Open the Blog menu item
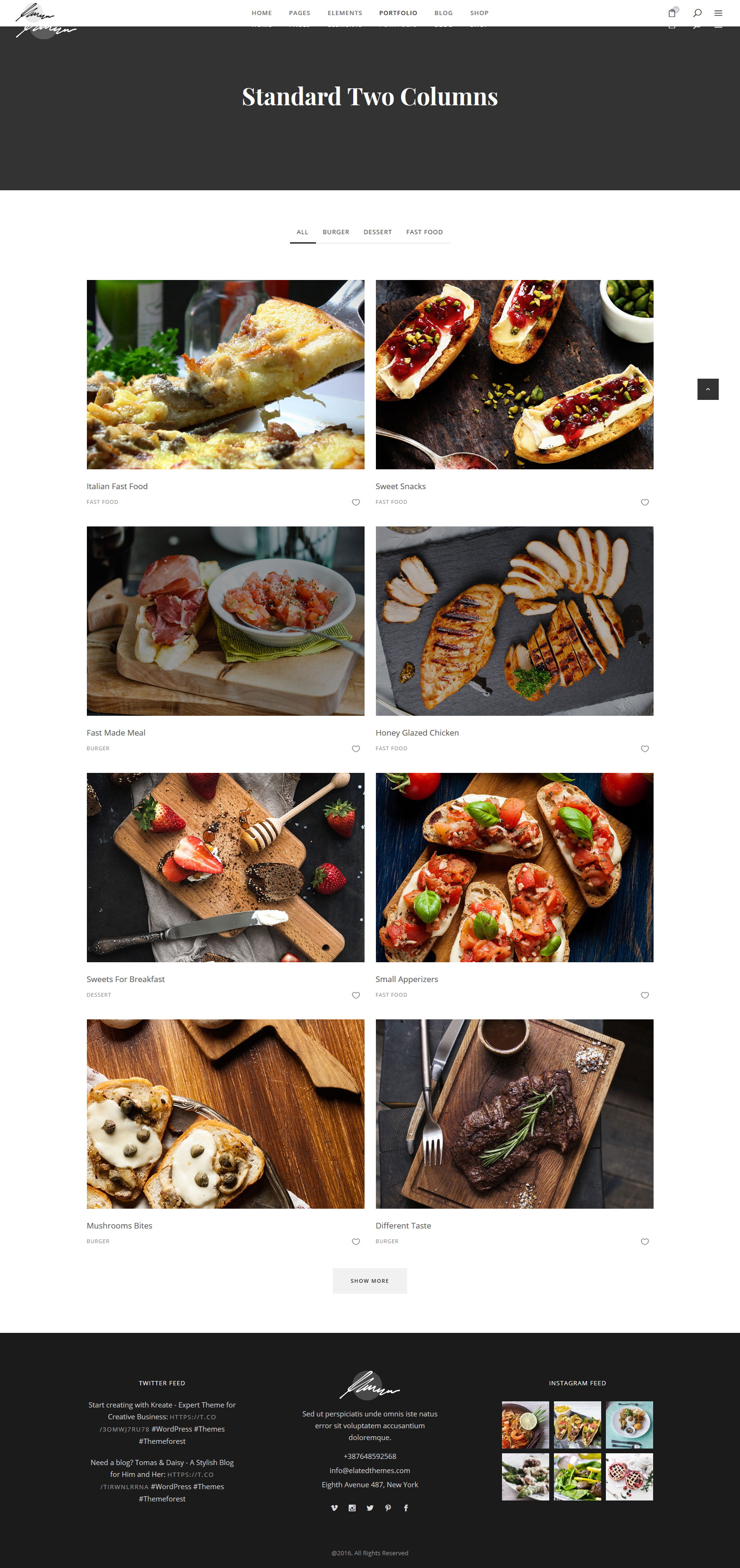Image resolution: width=740 pixels, height=1568 pixels. pyautogui.click(x=443, y=13)
